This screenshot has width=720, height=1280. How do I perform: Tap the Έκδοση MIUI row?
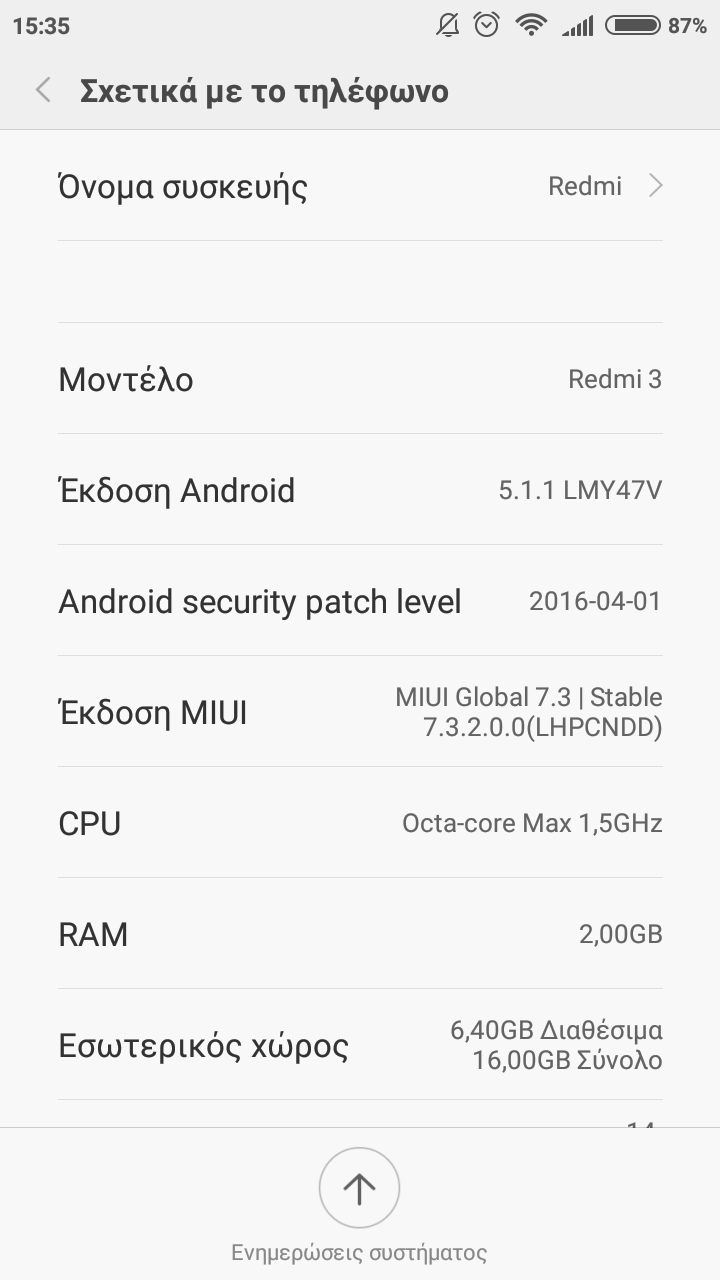(x=360, y=712)
